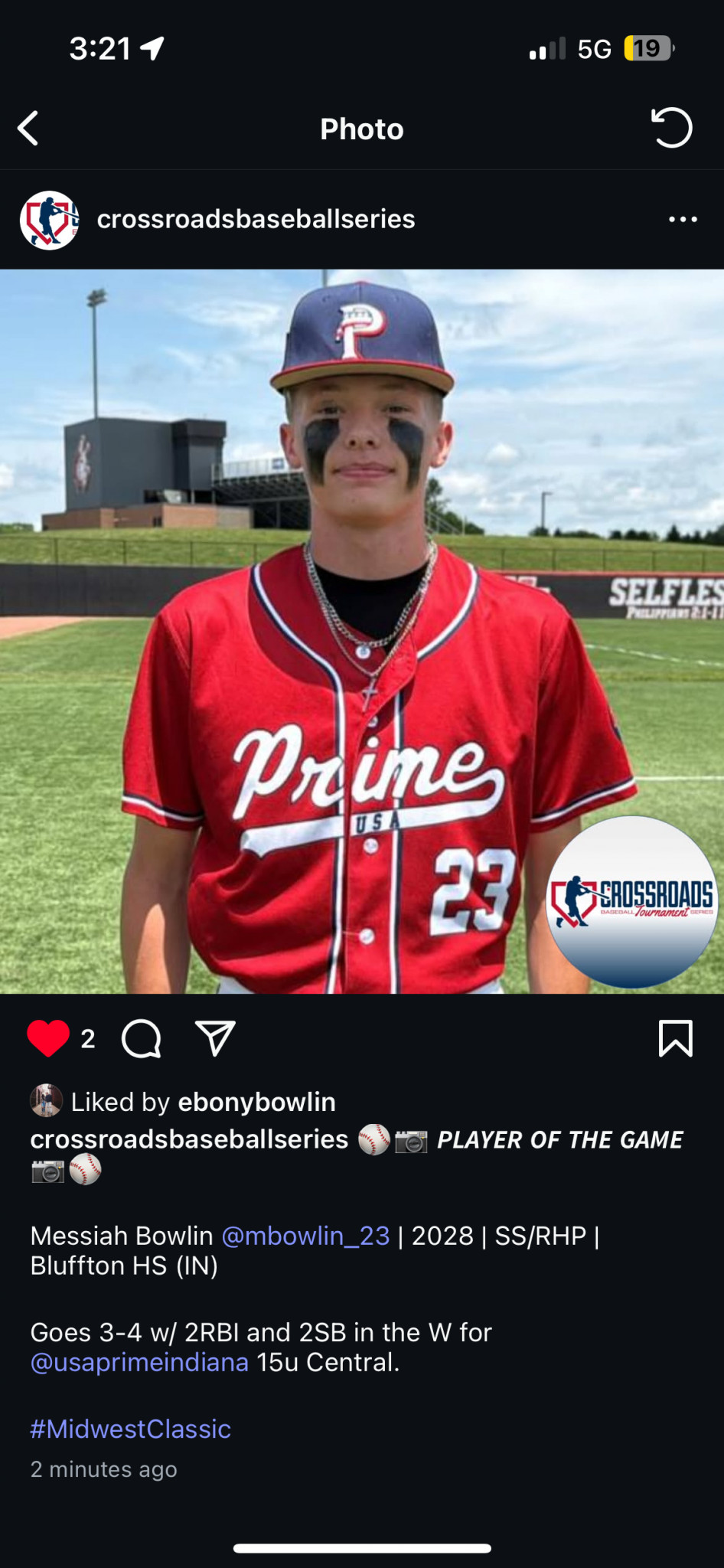Open the @usaprimeindiana mention
Viewport: 724px width, 1568px height.
pyautogui.click(x=139, y=1363)
